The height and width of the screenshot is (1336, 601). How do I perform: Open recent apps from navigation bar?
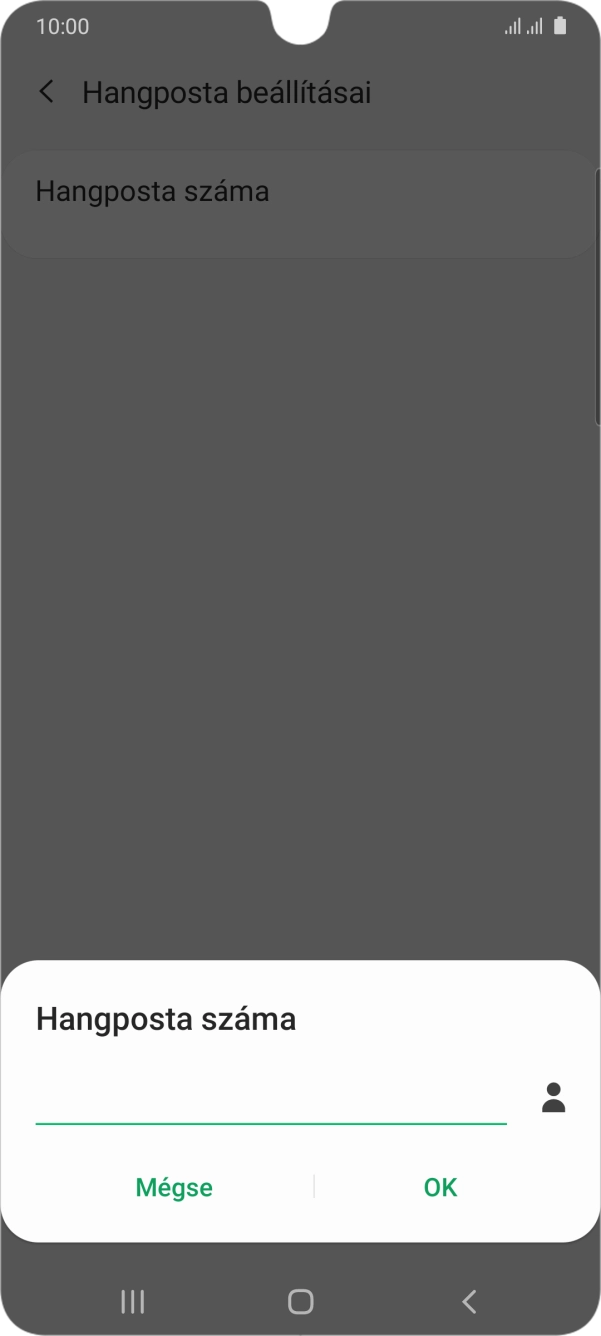tap(132, 1301)
